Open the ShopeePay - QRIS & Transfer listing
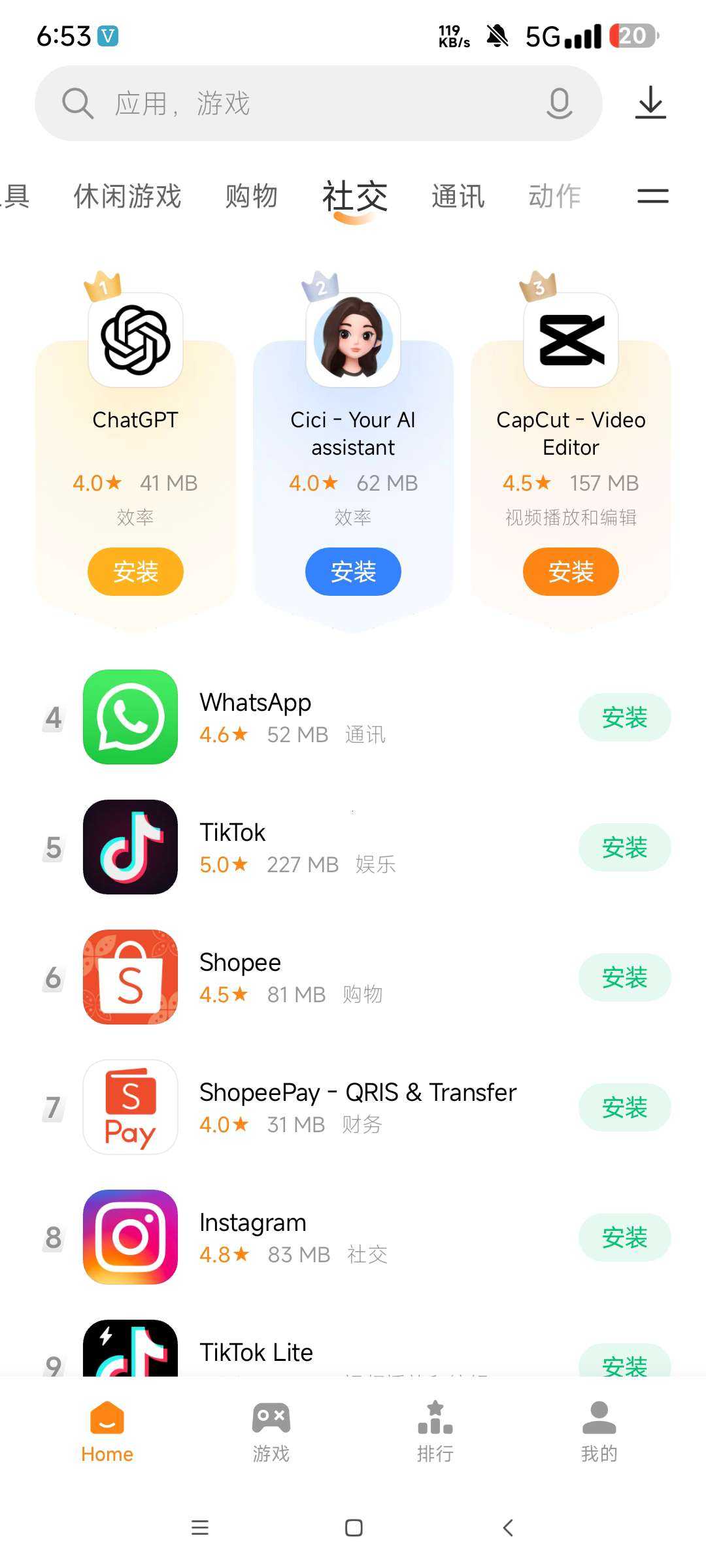The width and height of the screenshot is (706, 1568). [x=358, y=1107]
